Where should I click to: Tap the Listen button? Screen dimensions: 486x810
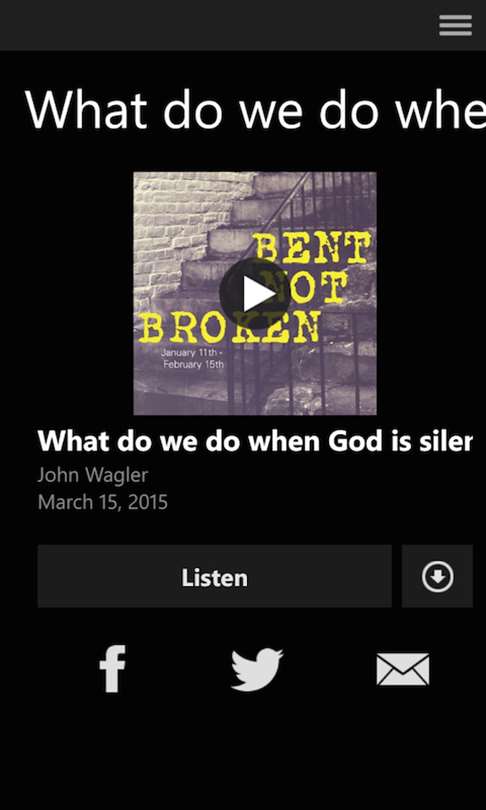pos(214,576)
